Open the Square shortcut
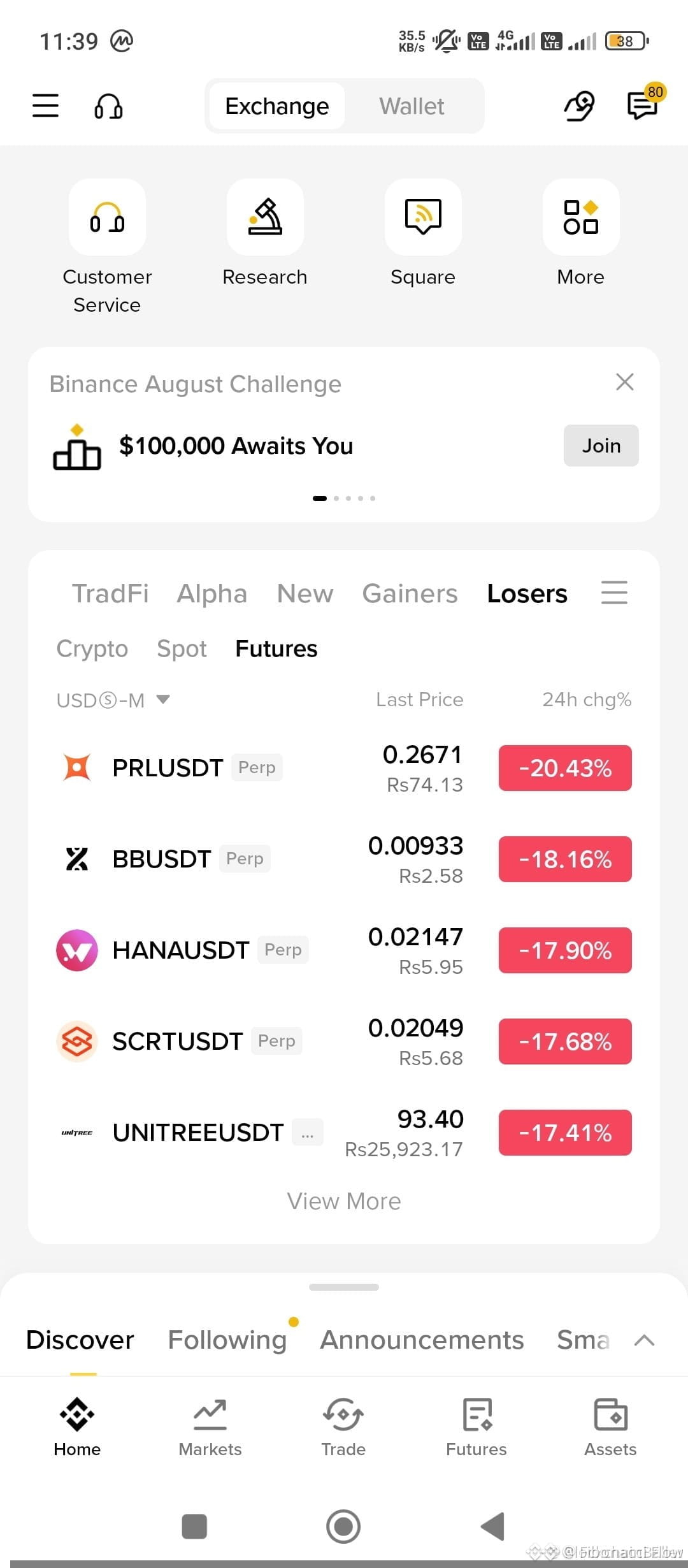The width and height of the screenshot is (688, 1568). tap(423, 233)
